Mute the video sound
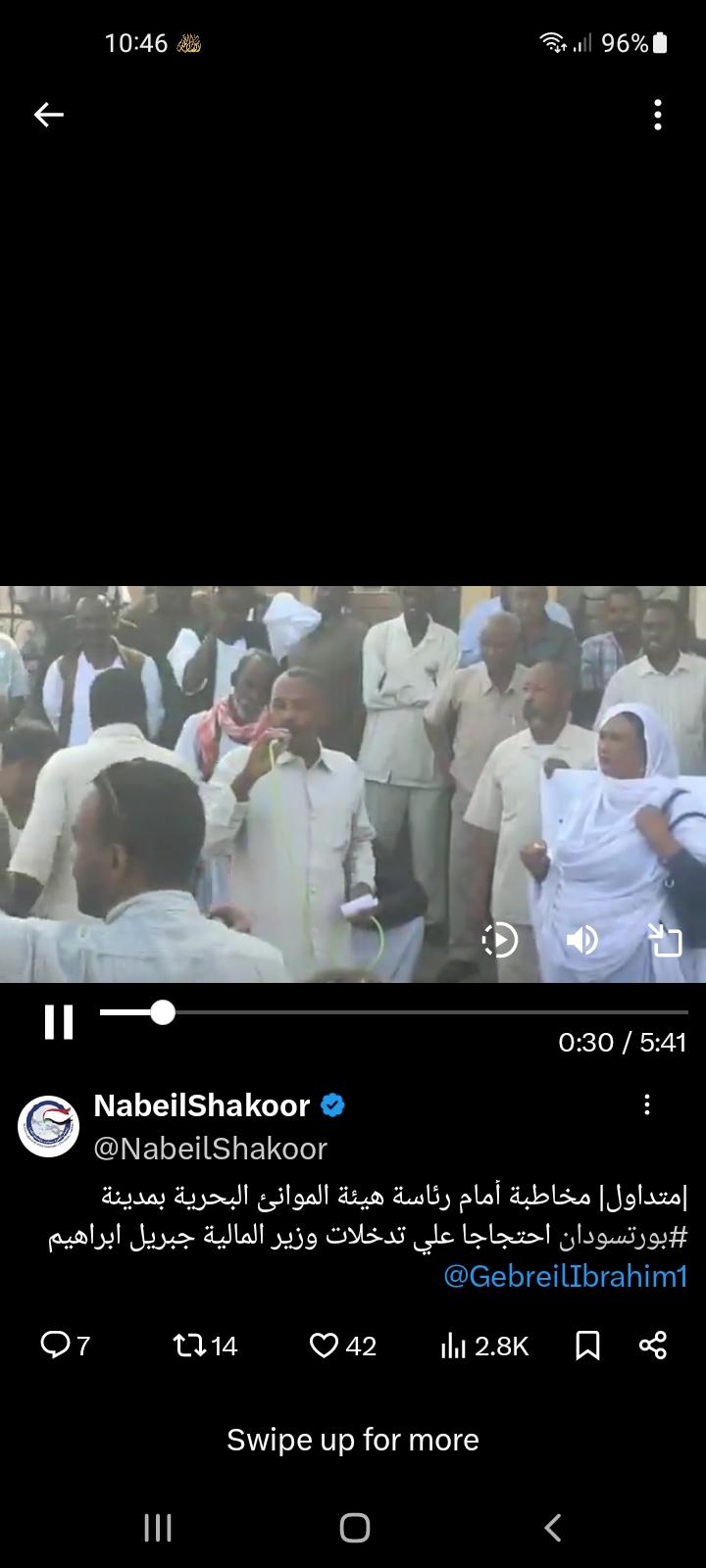706x1568 pixels. point(581,941)
